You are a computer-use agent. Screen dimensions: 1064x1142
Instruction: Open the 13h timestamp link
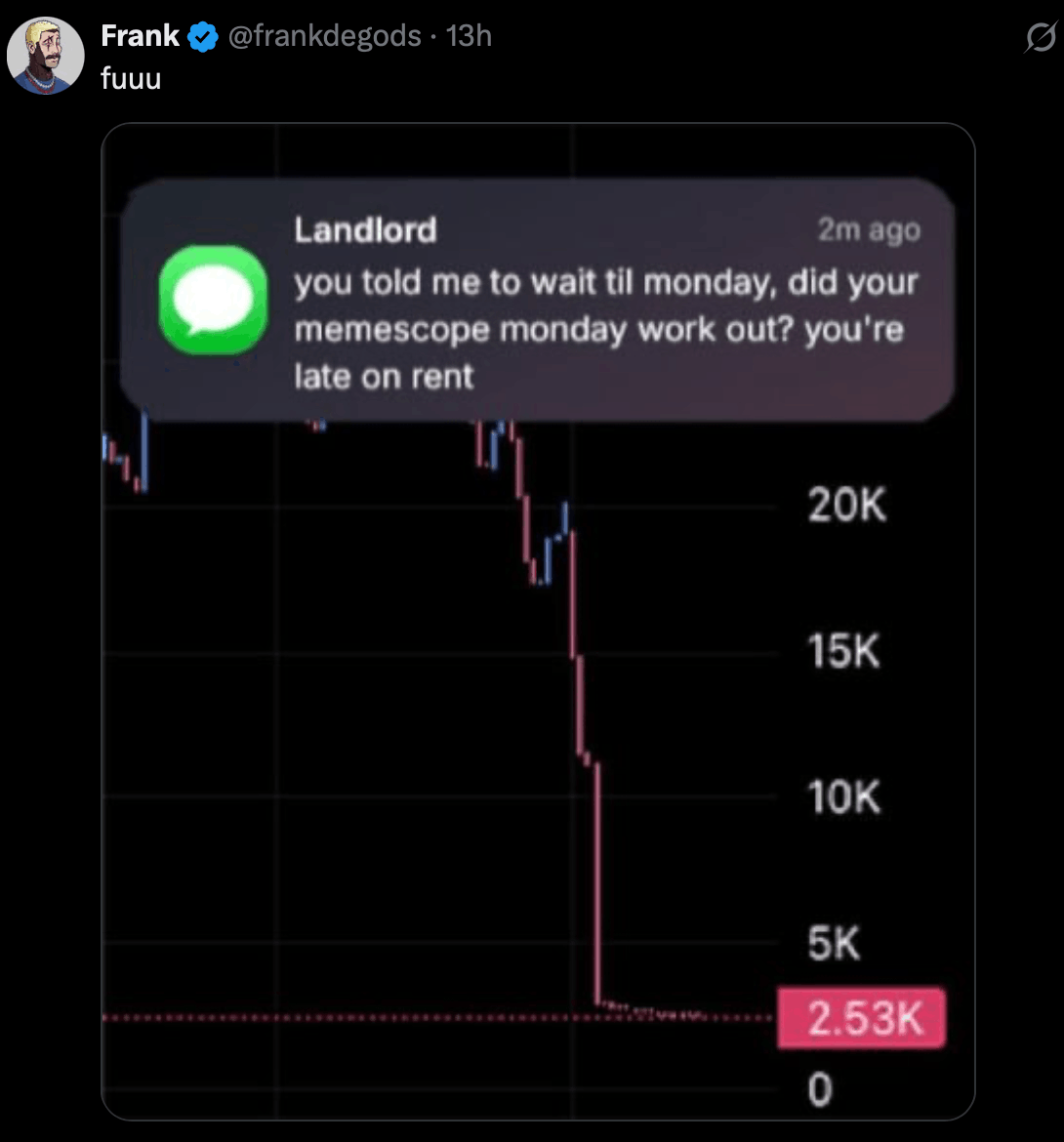coord(469,37)
